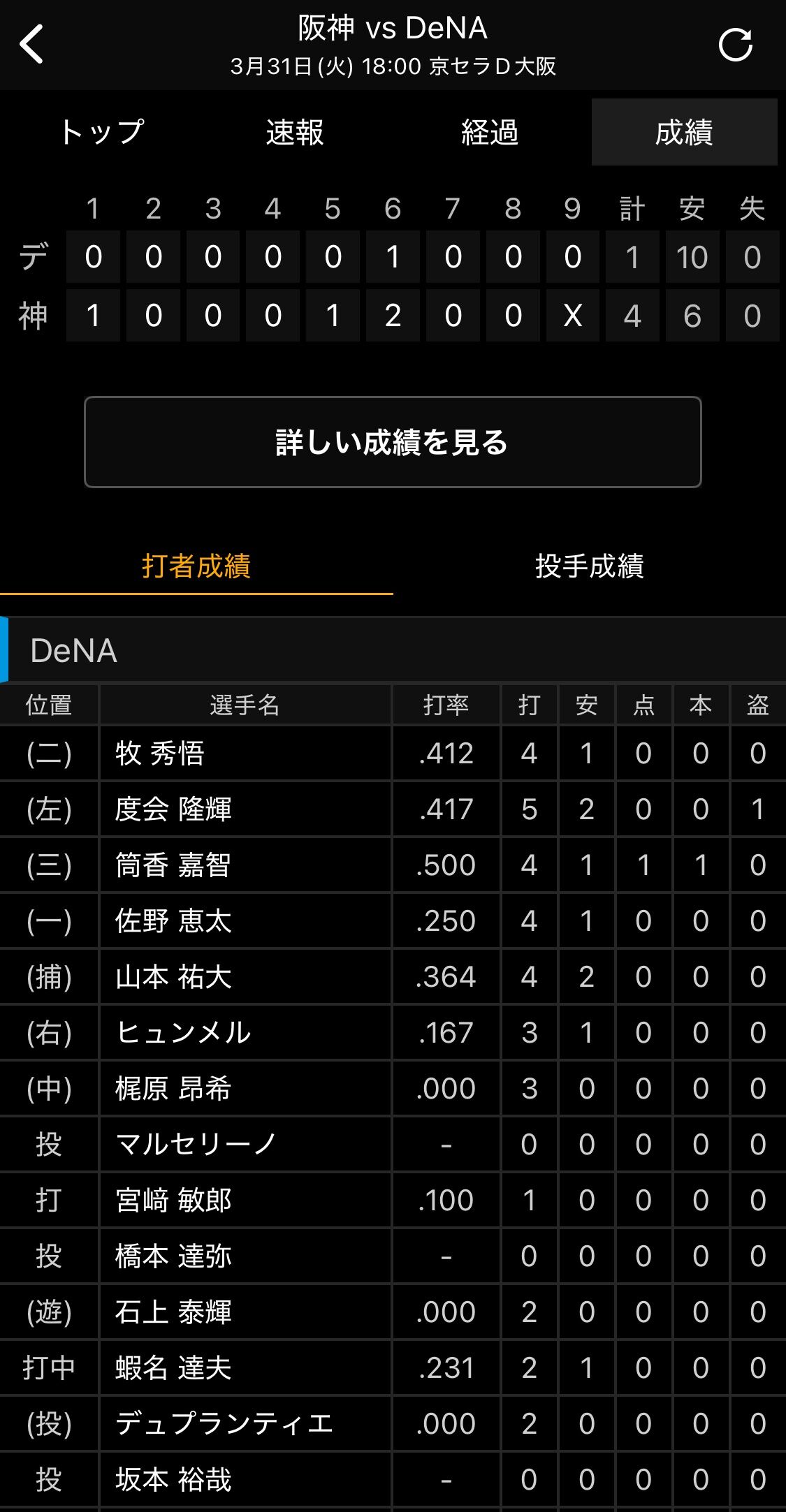786x1512 pixels.
Task: Tap the 成績 tab
Action: (x=684, y=132)
